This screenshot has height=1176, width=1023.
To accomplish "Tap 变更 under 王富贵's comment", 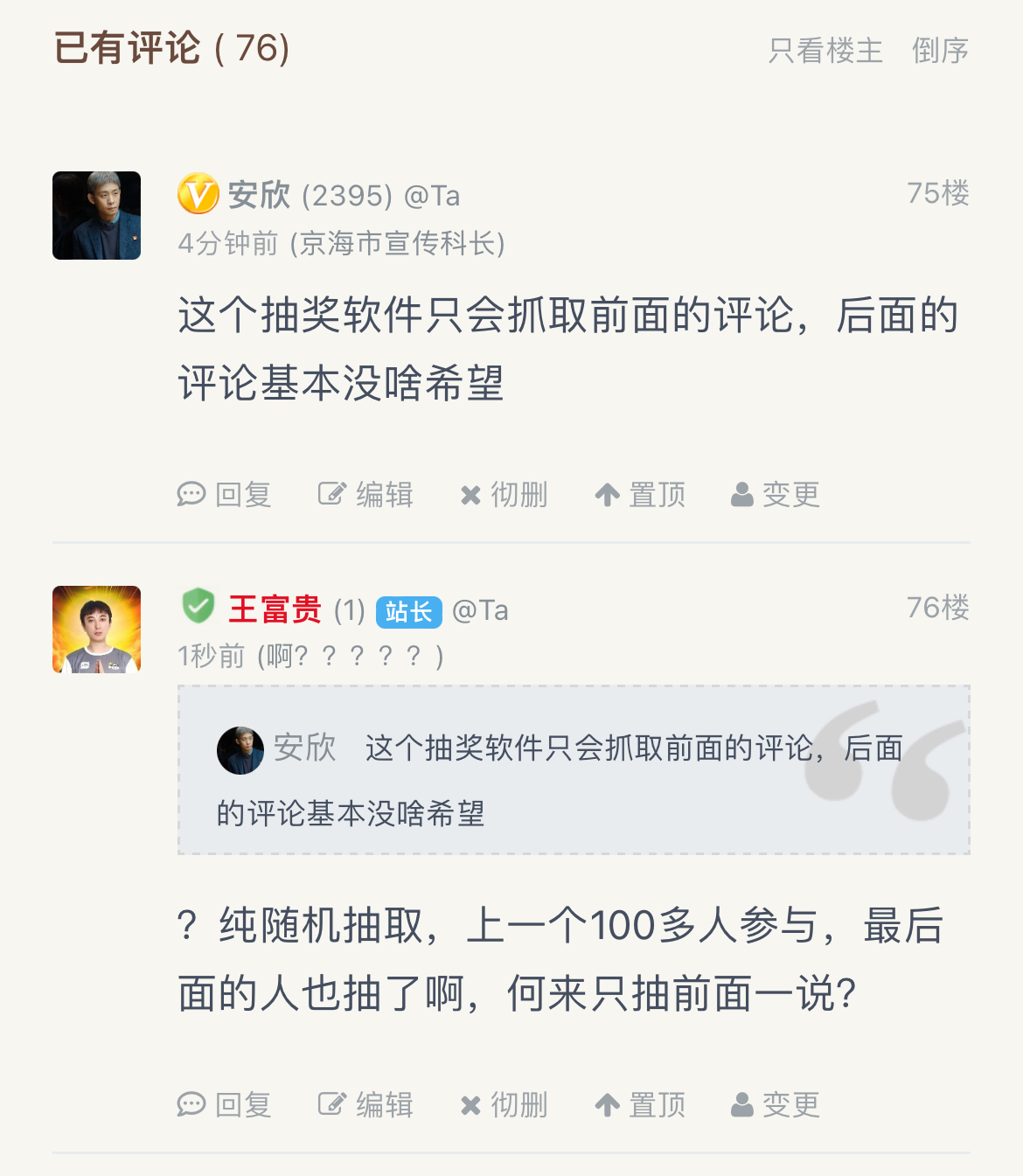I will (776, 1105).
